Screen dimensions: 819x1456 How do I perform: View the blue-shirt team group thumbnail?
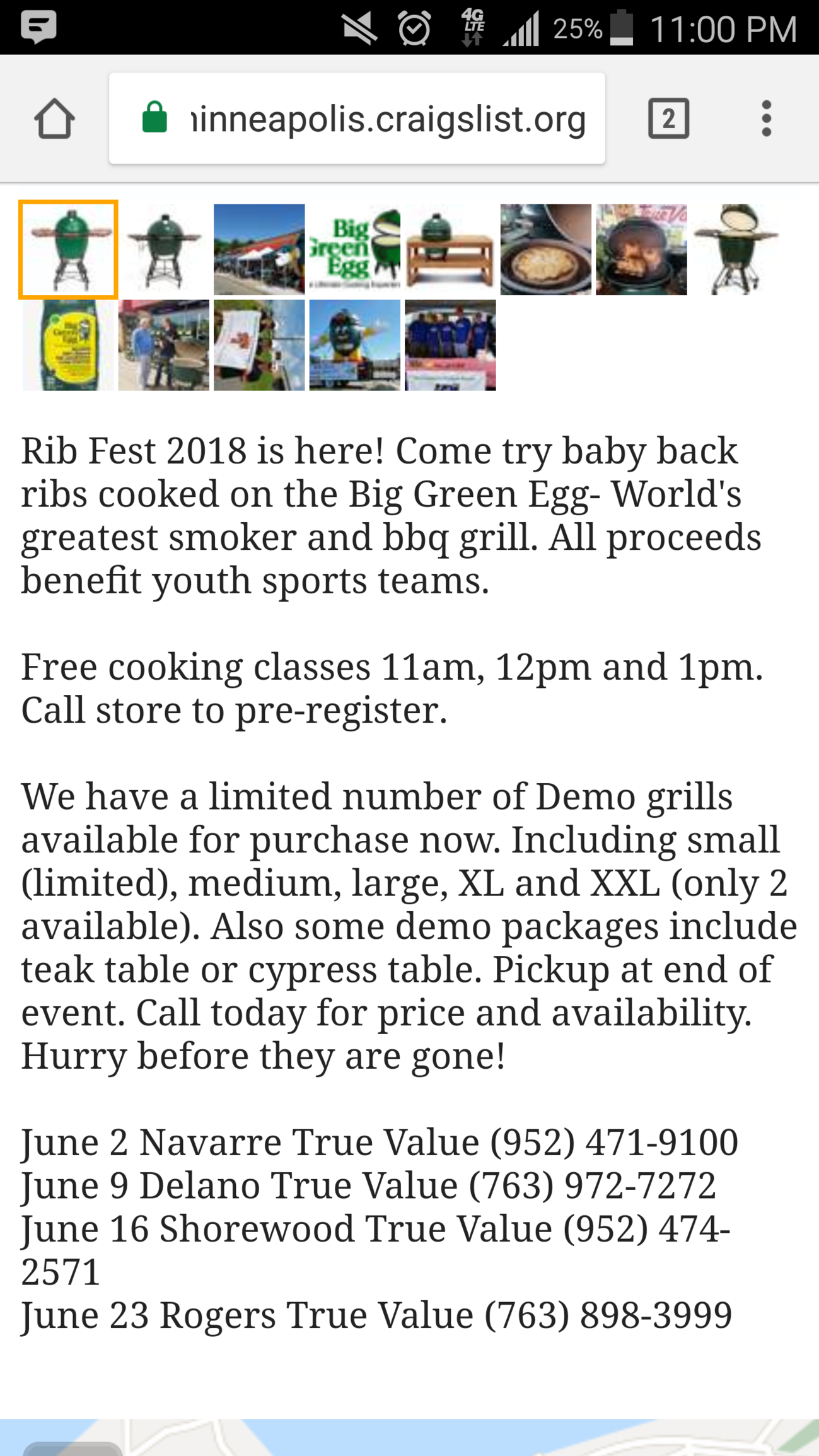(450, 345)
